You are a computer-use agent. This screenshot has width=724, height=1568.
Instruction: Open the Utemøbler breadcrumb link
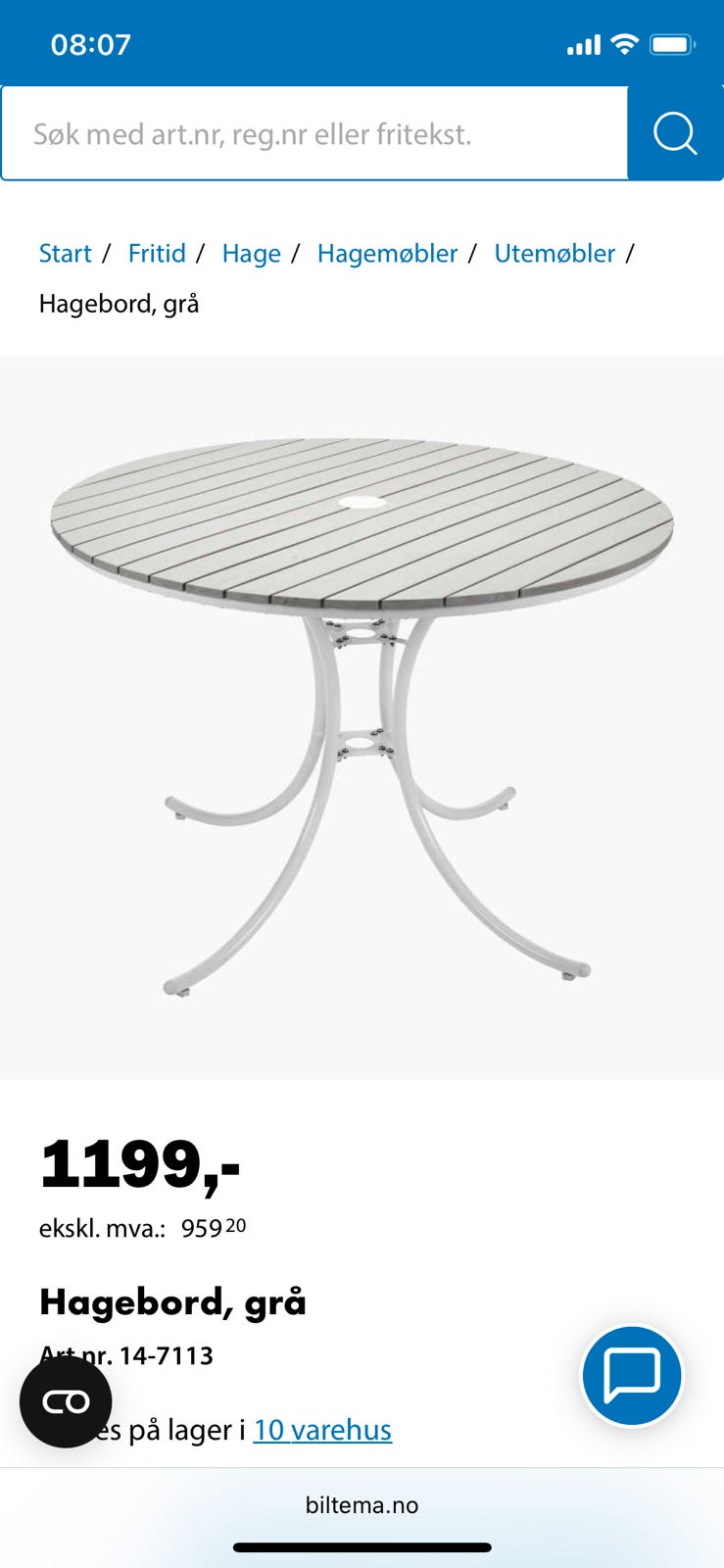pos(555,253)
